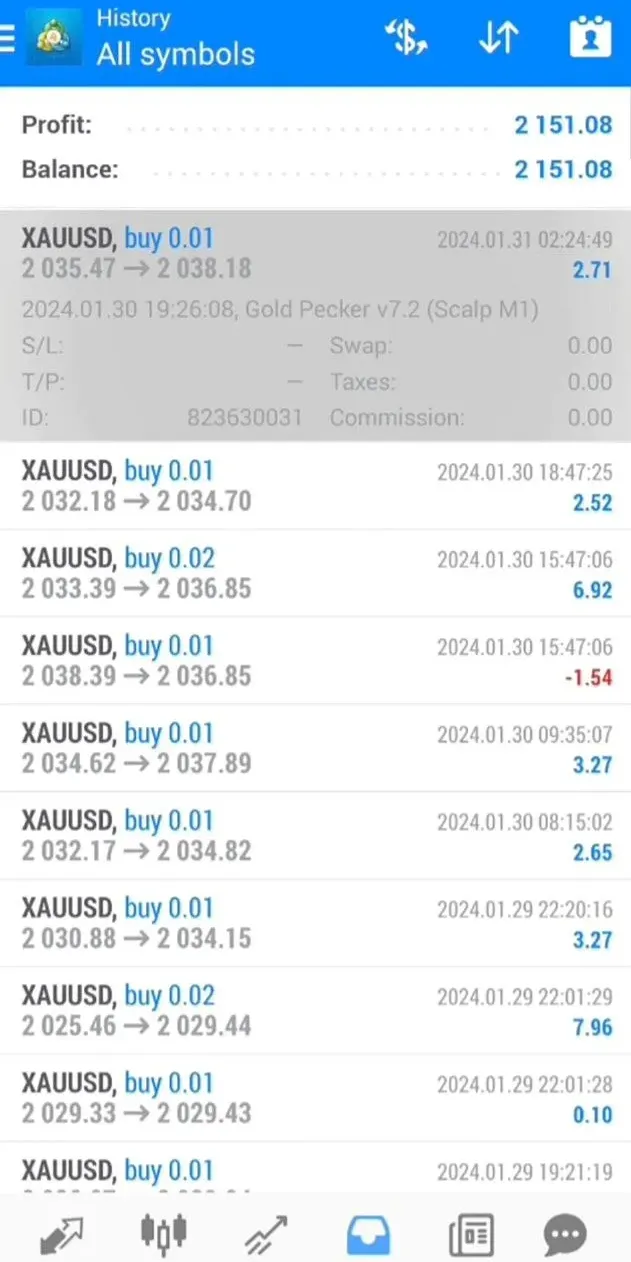Expand the trade closed at 2024.01.30 09:35:07

click(315, 748)
